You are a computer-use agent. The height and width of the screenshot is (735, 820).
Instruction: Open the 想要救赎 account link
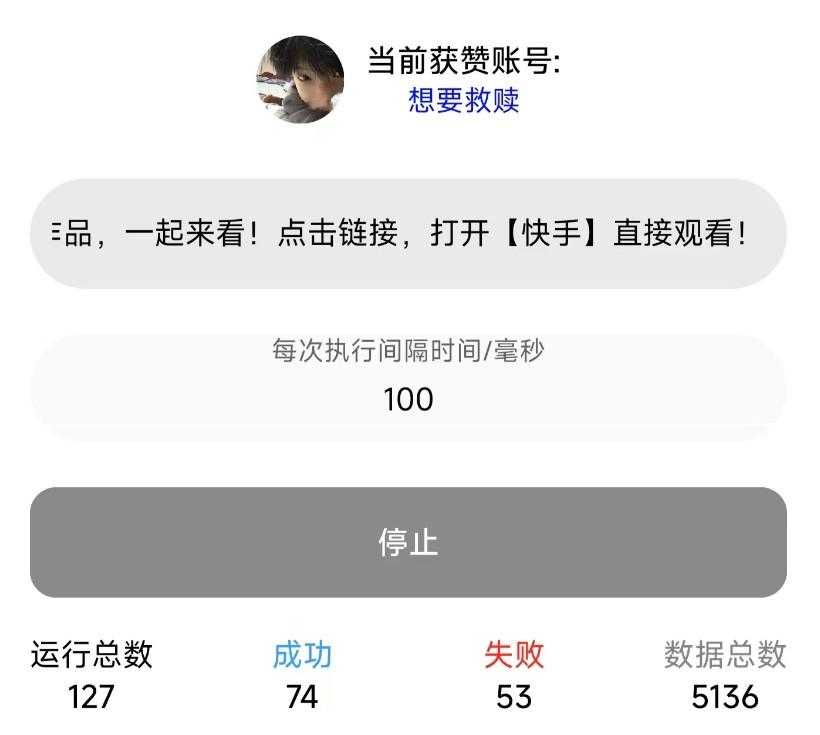463,100
